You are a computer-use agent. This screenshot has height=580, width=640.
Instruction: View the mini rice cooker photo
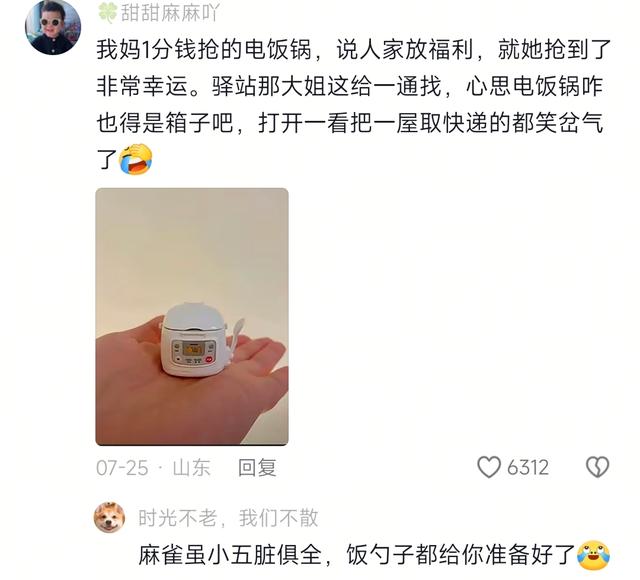coord(192,317)
